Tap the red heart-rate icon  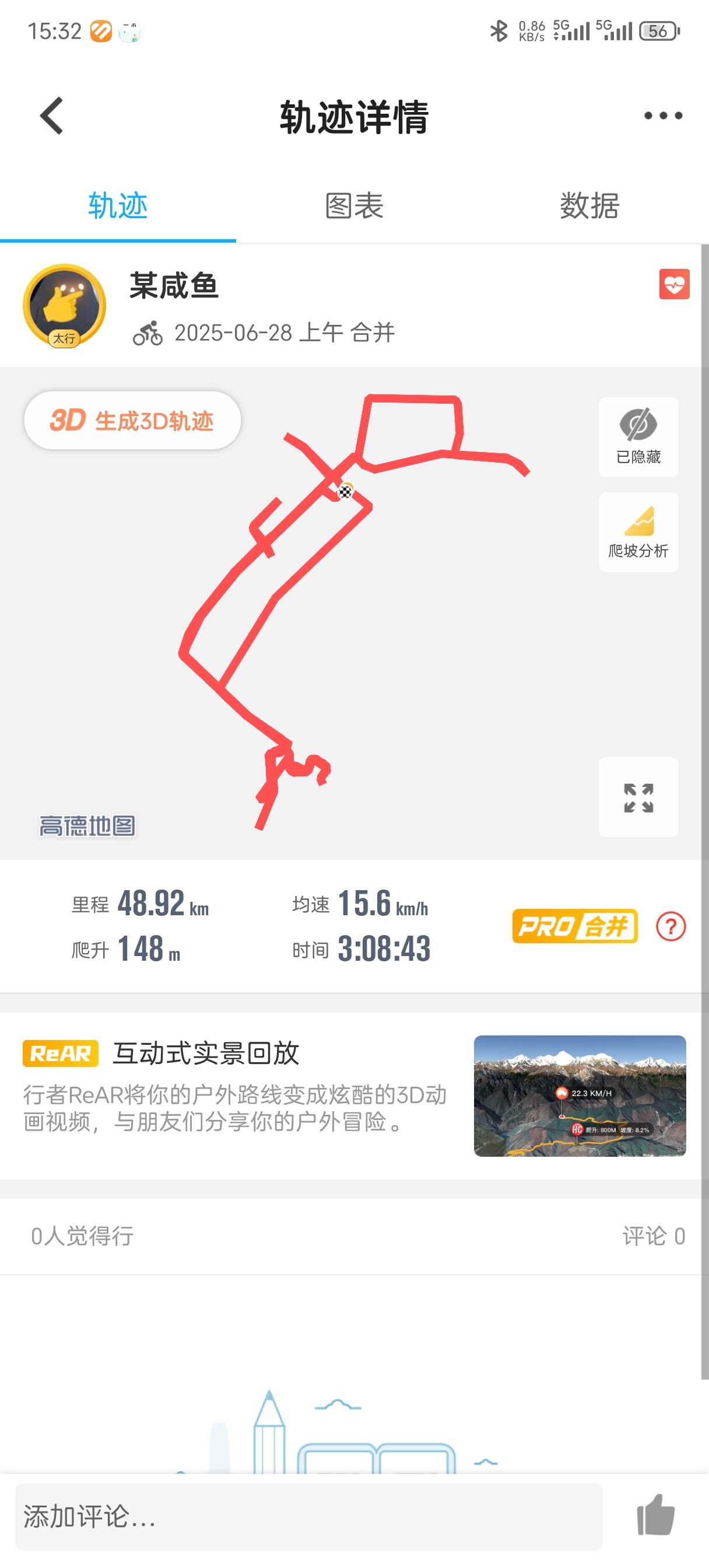point(673,284)
